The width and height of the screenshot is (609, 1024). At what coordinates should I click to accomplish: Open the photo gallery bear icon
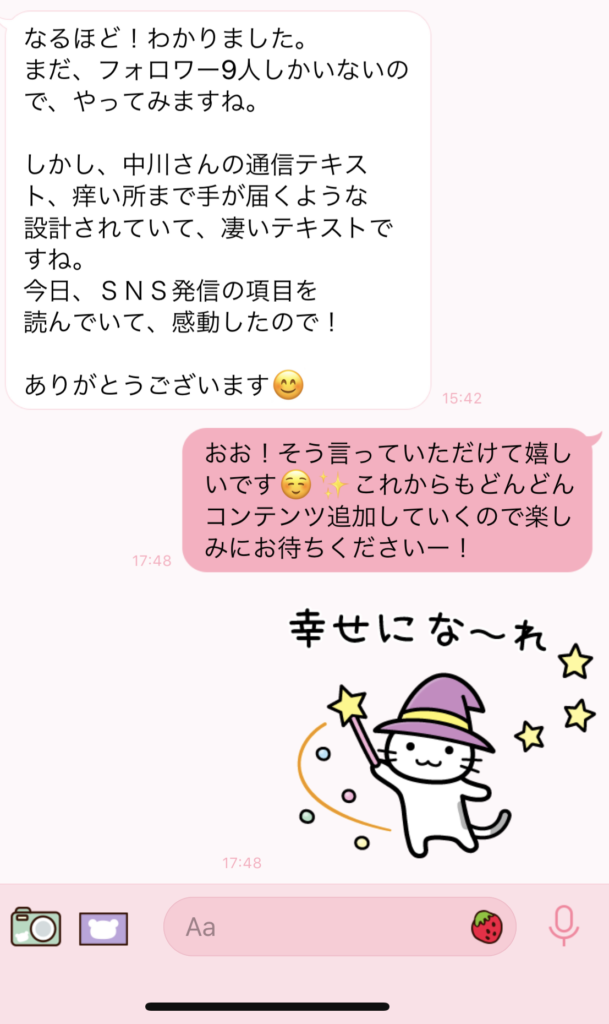coord(104,928)
